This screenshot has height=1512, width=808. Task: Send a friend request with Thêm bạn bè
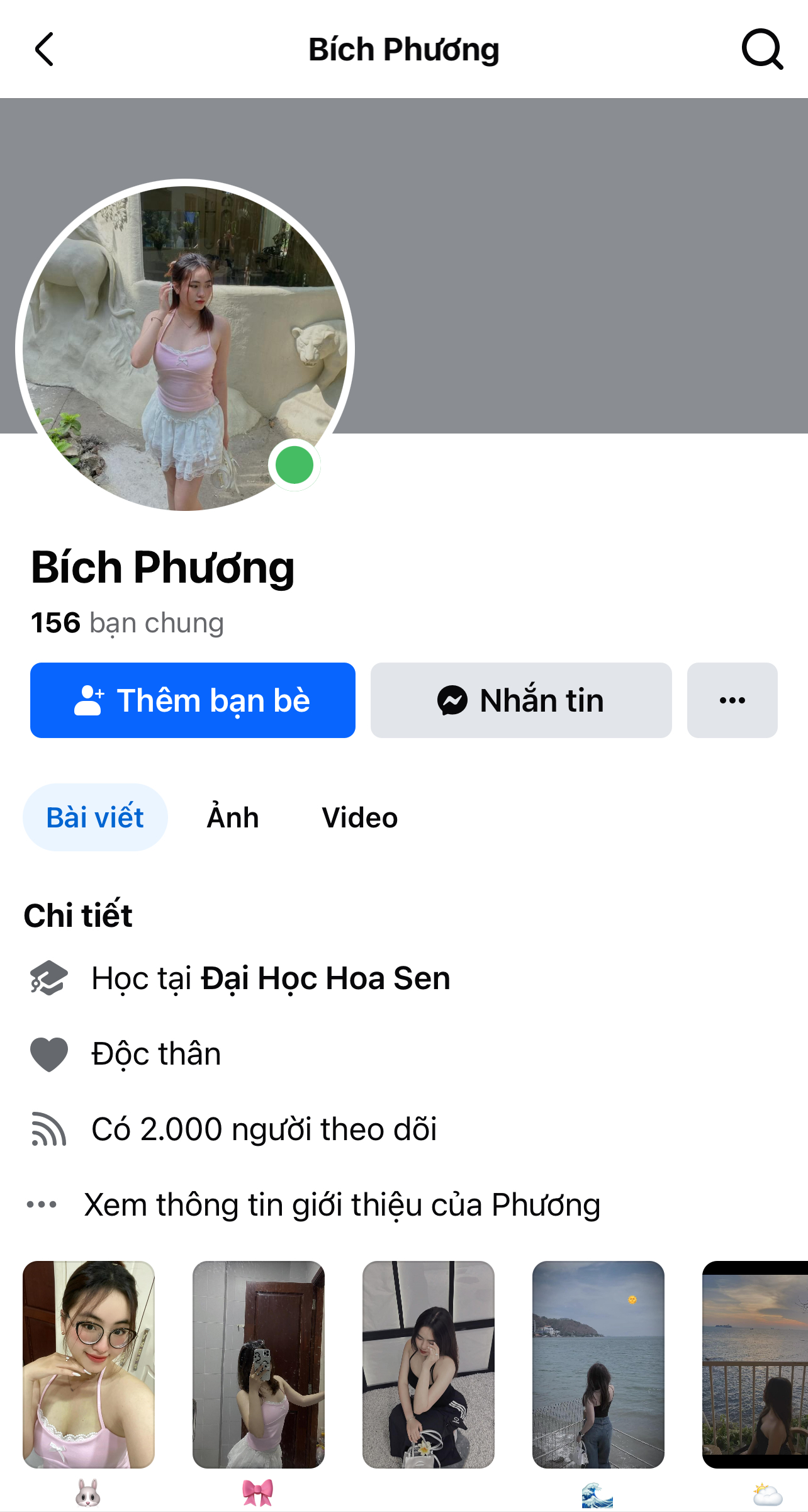coord(193,700)
